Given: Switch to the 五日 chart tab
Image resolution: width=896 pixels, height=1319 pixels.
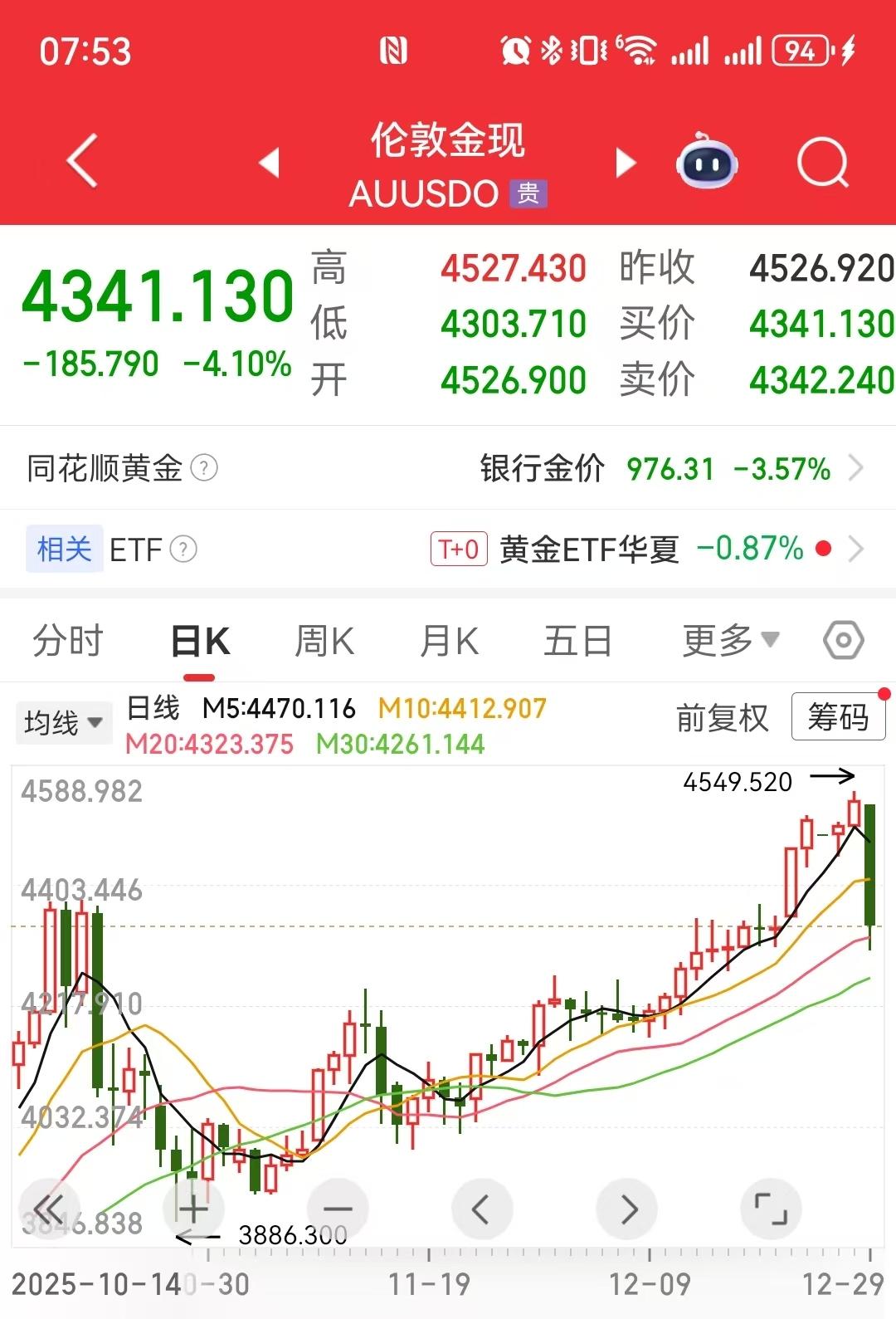Looking at the screenshot, I should [x=577, y=642].
